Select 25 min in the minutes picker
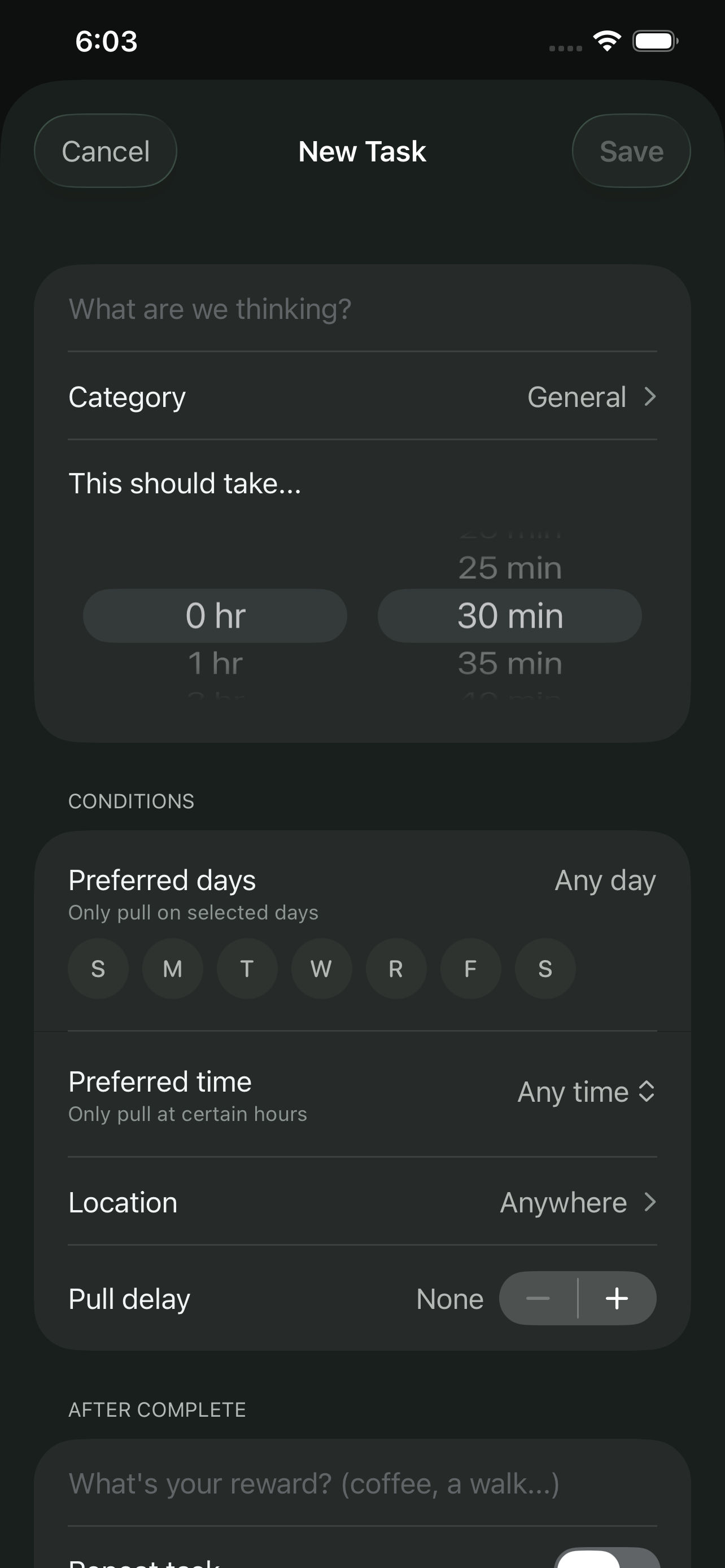725x1568 pixels. pos(509,567)
